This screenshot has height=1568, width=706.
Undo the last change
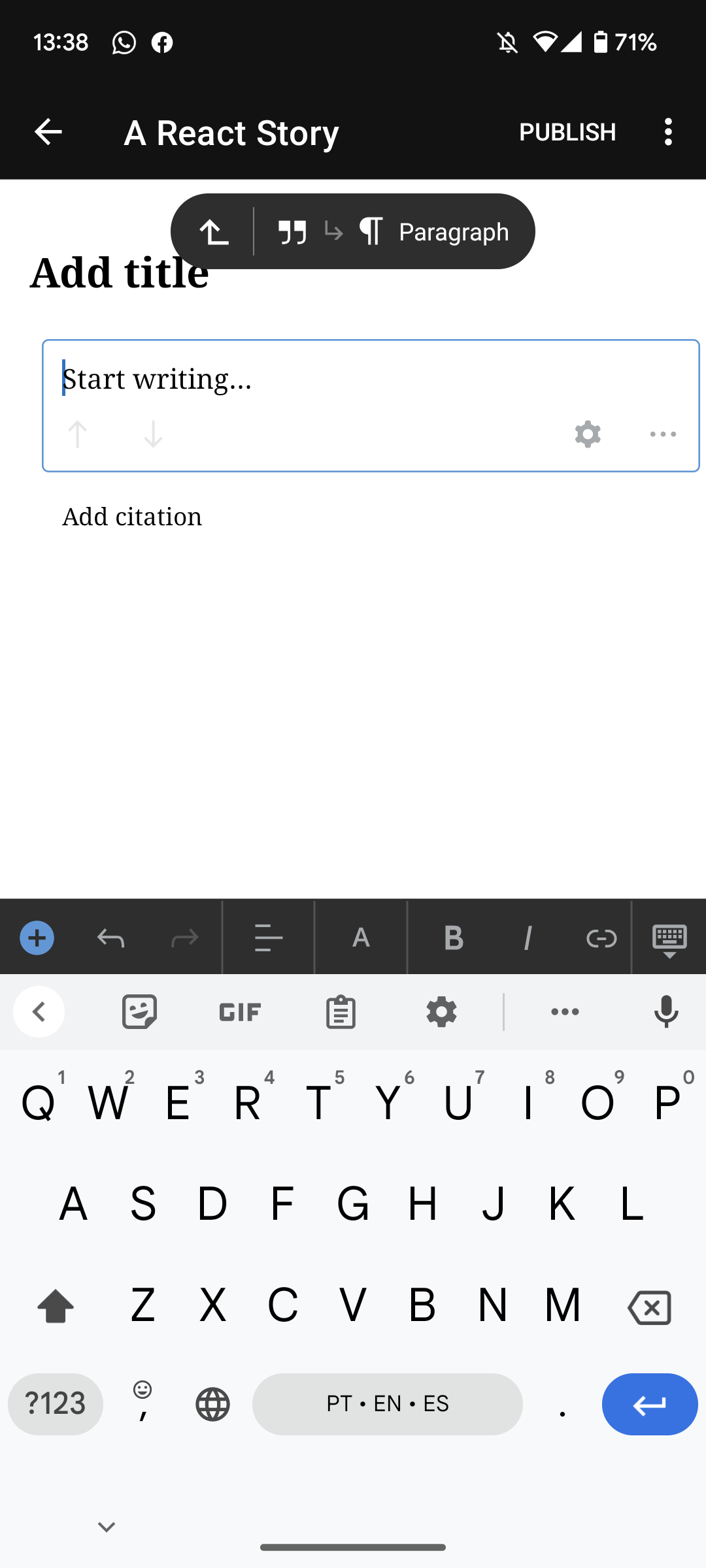[111, 938]
